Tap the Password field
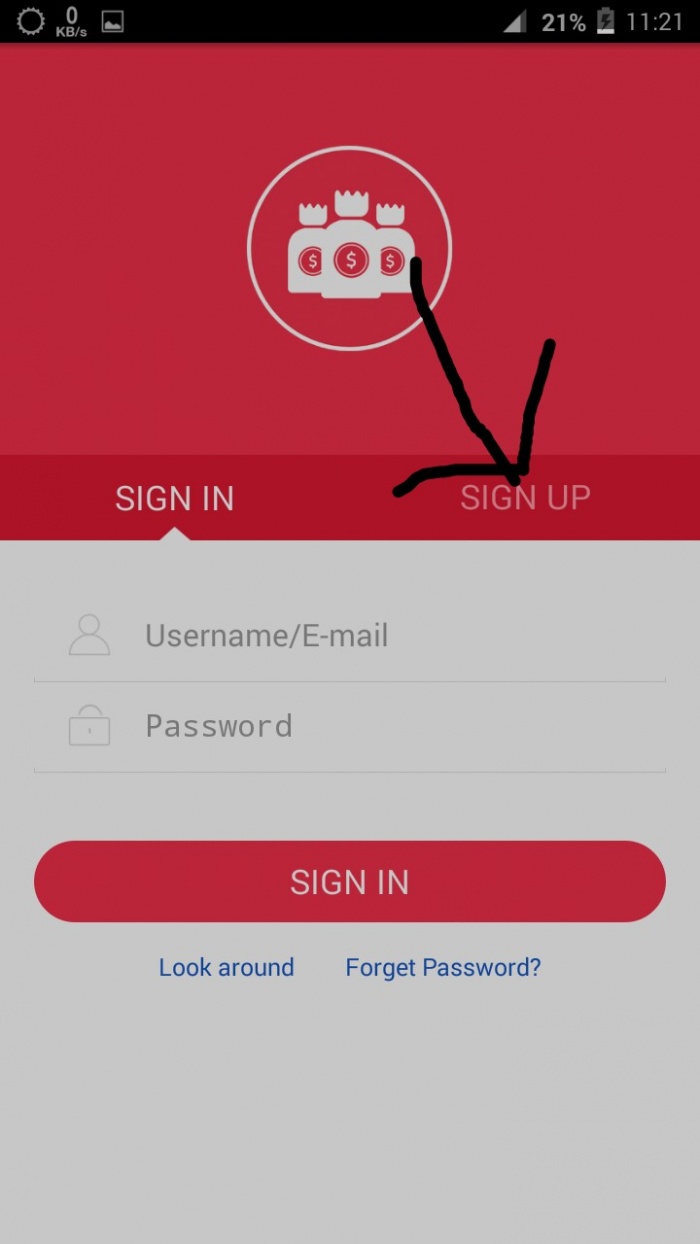700x1244 pixels. click(x=380, y=726)
